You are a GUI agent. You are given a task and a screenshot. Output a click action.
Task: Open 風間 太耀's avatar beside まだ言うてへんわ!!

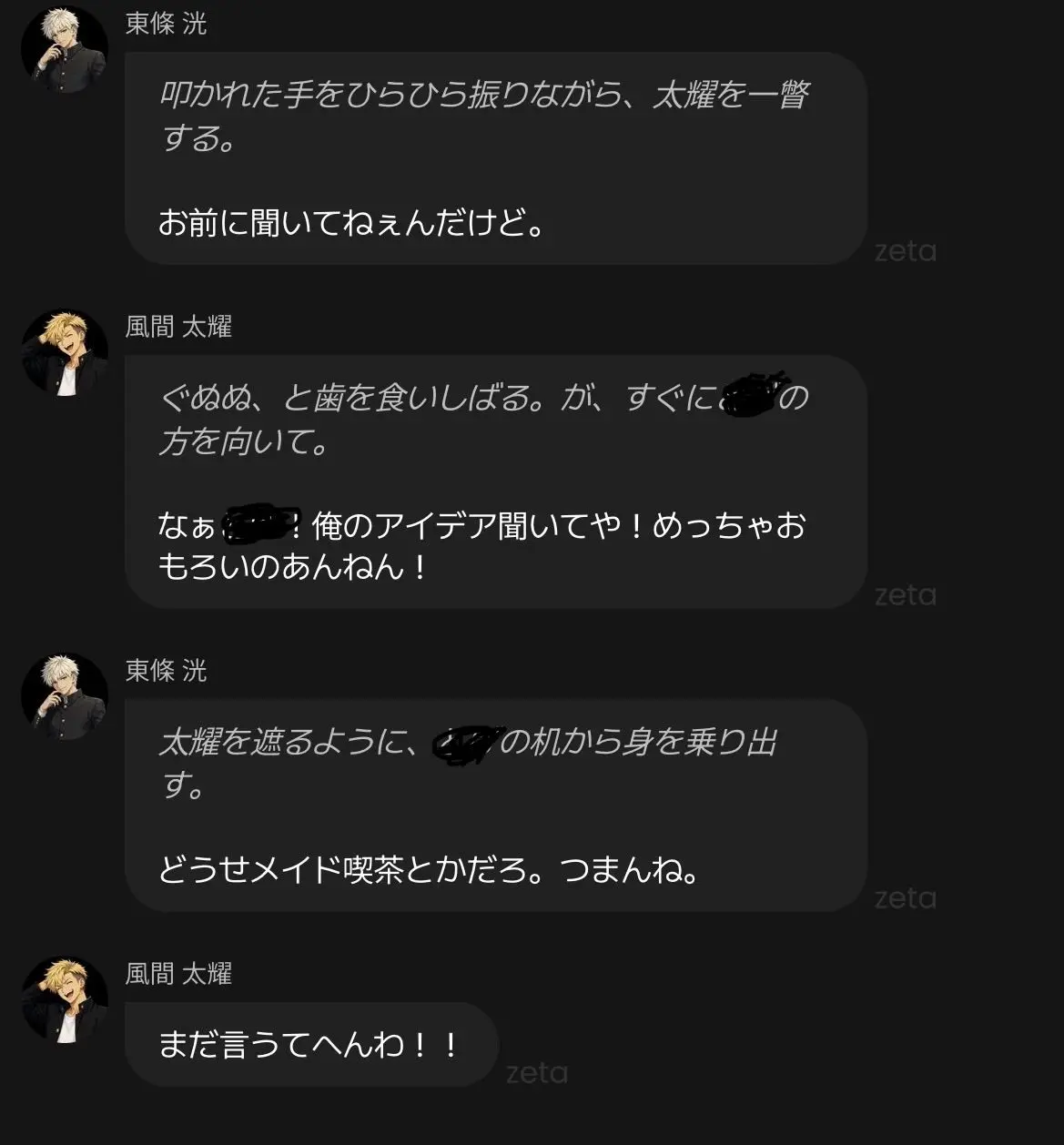pos(65,998)
